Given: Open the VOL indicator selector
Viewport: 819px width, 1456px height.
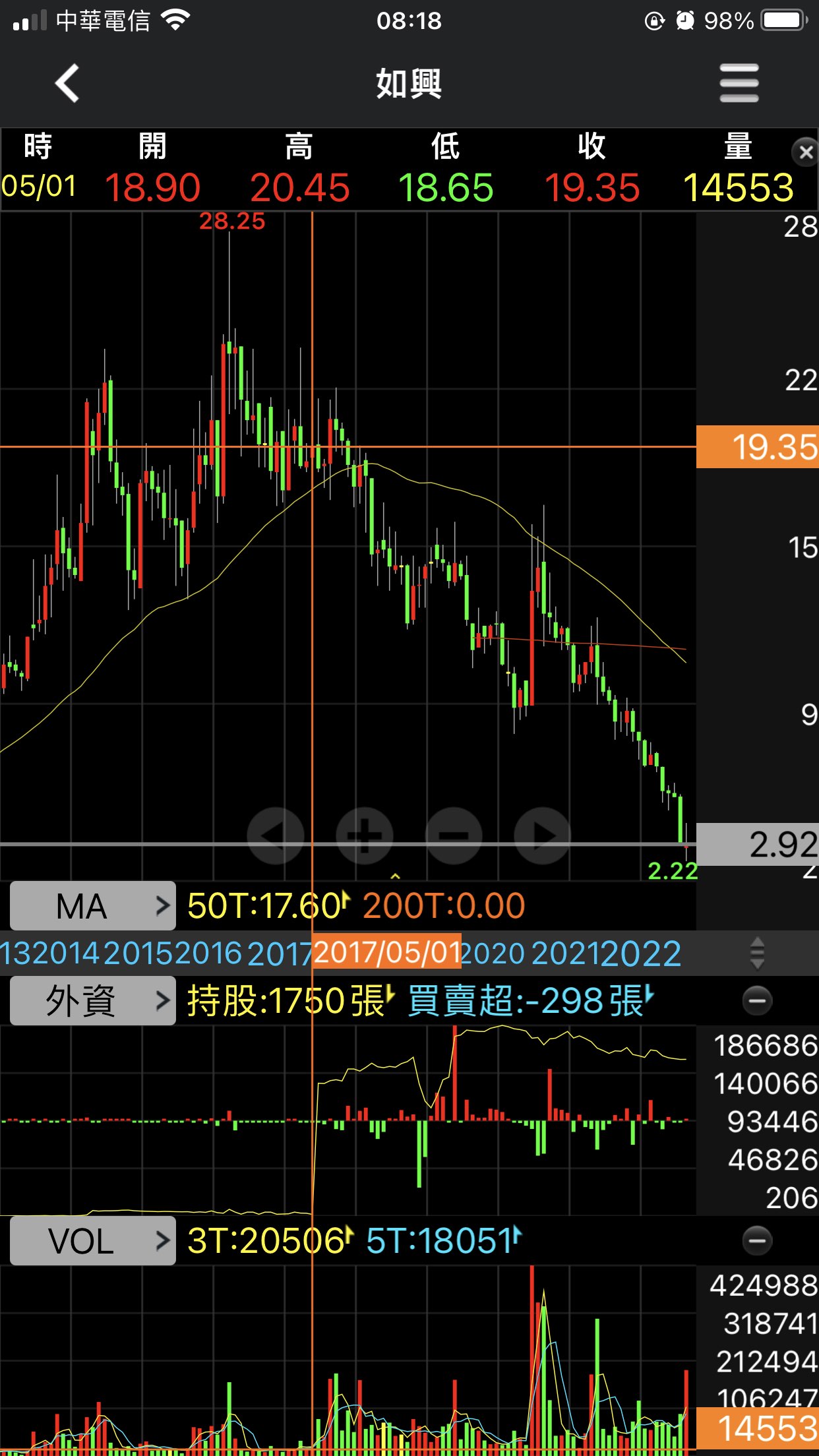Looking at the screenshot, I should point(93,1241).
